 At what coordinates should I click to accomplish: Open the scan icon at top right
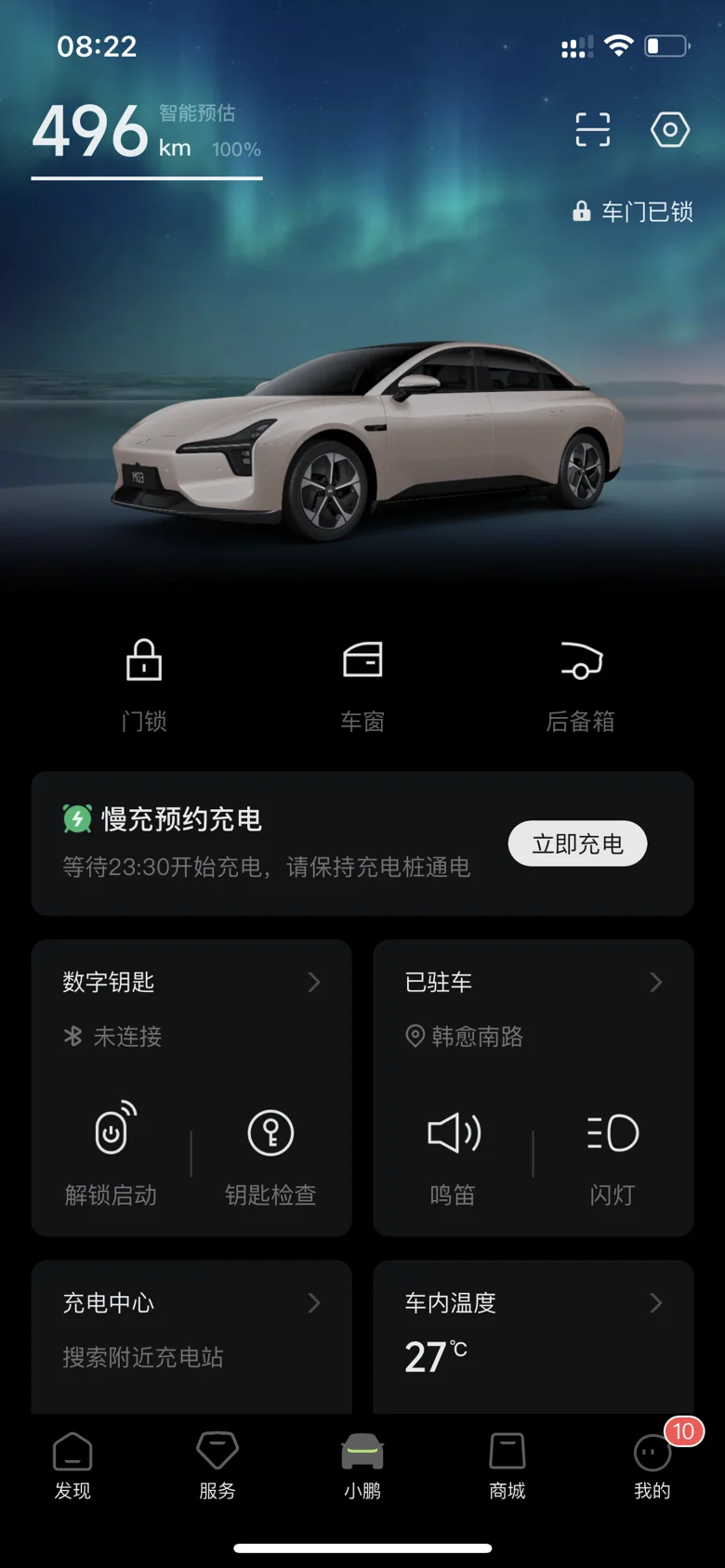point(593,130)
